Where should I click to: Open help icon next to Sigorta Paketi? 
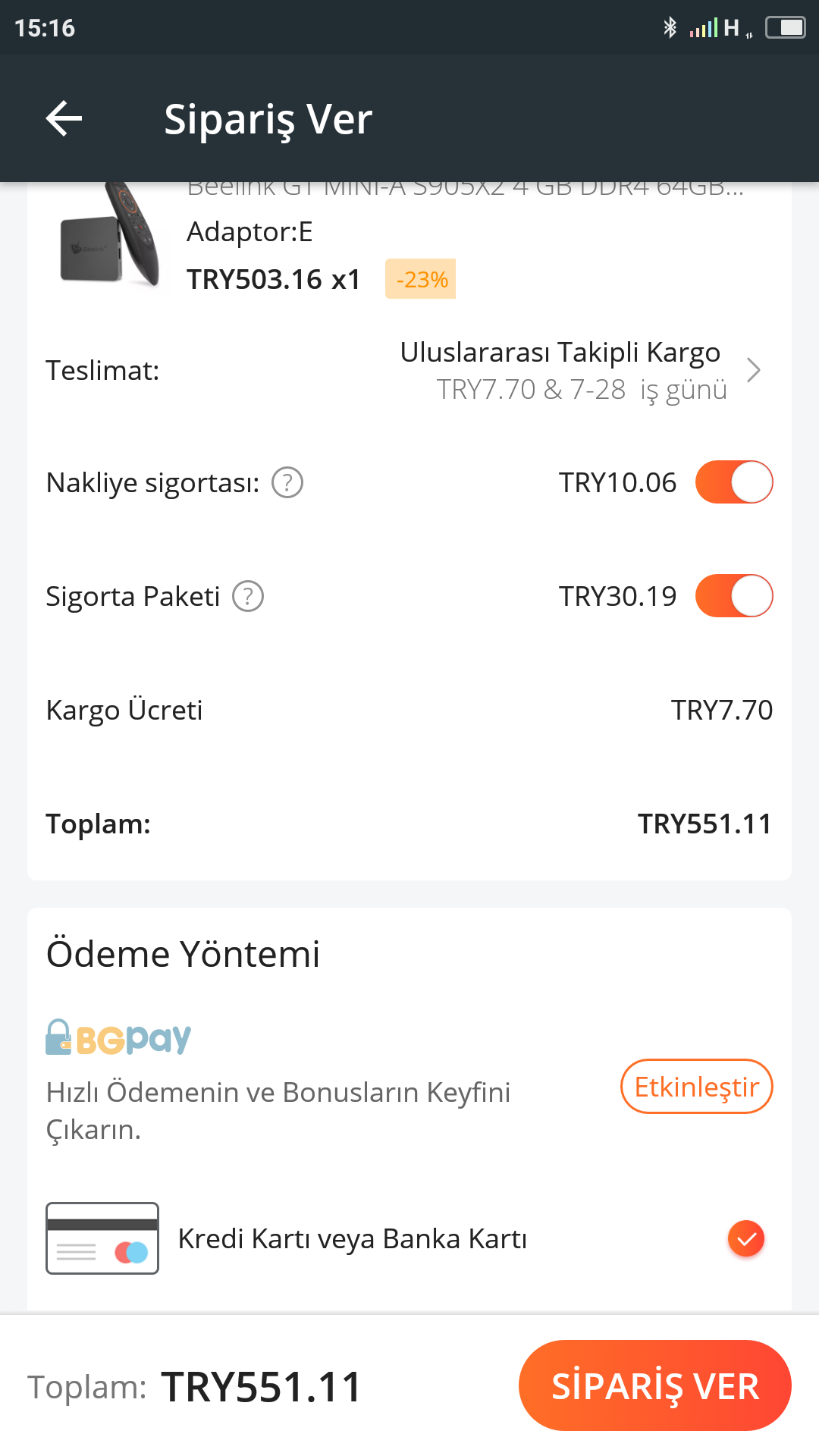(x=248, y=596)
